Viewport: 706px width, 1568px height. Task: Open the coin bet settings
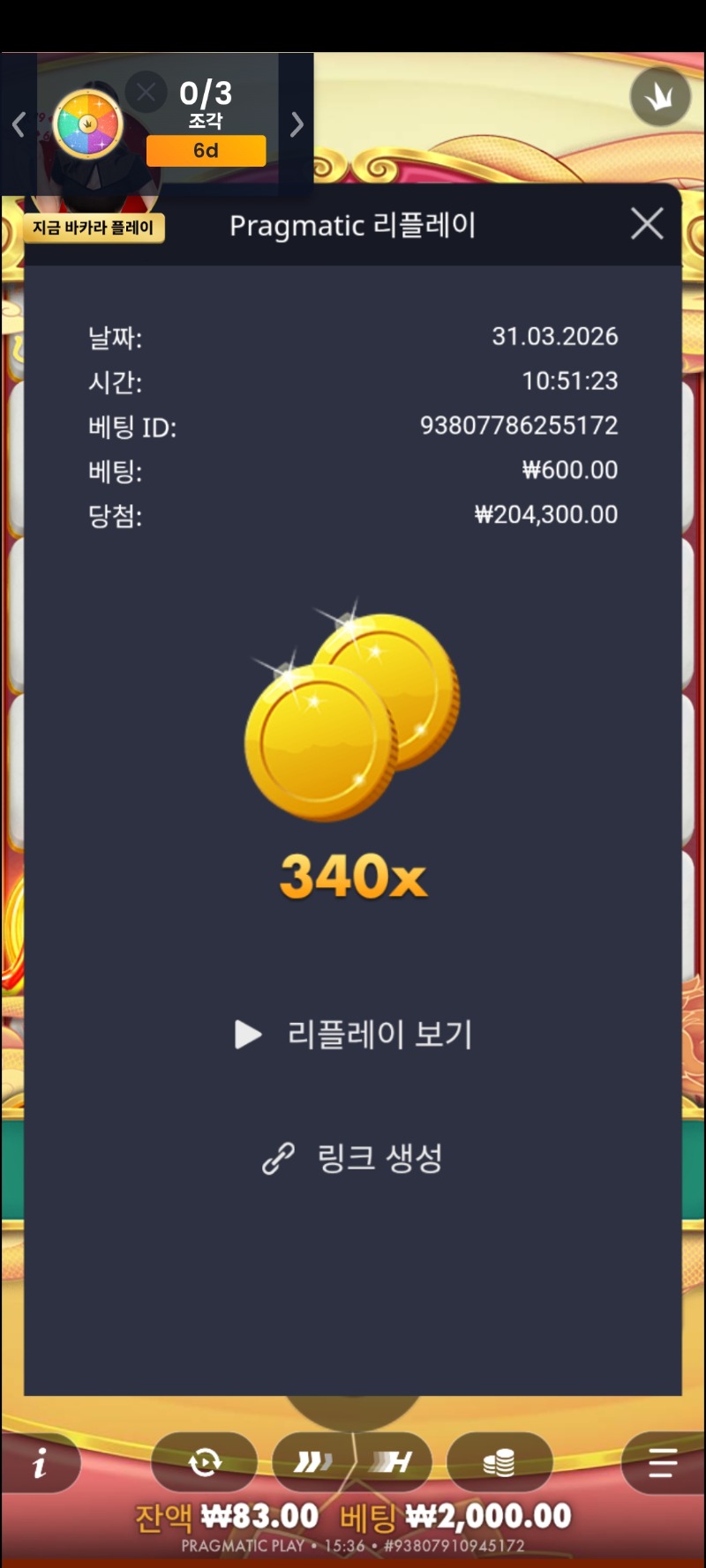tap(499, 1463)
